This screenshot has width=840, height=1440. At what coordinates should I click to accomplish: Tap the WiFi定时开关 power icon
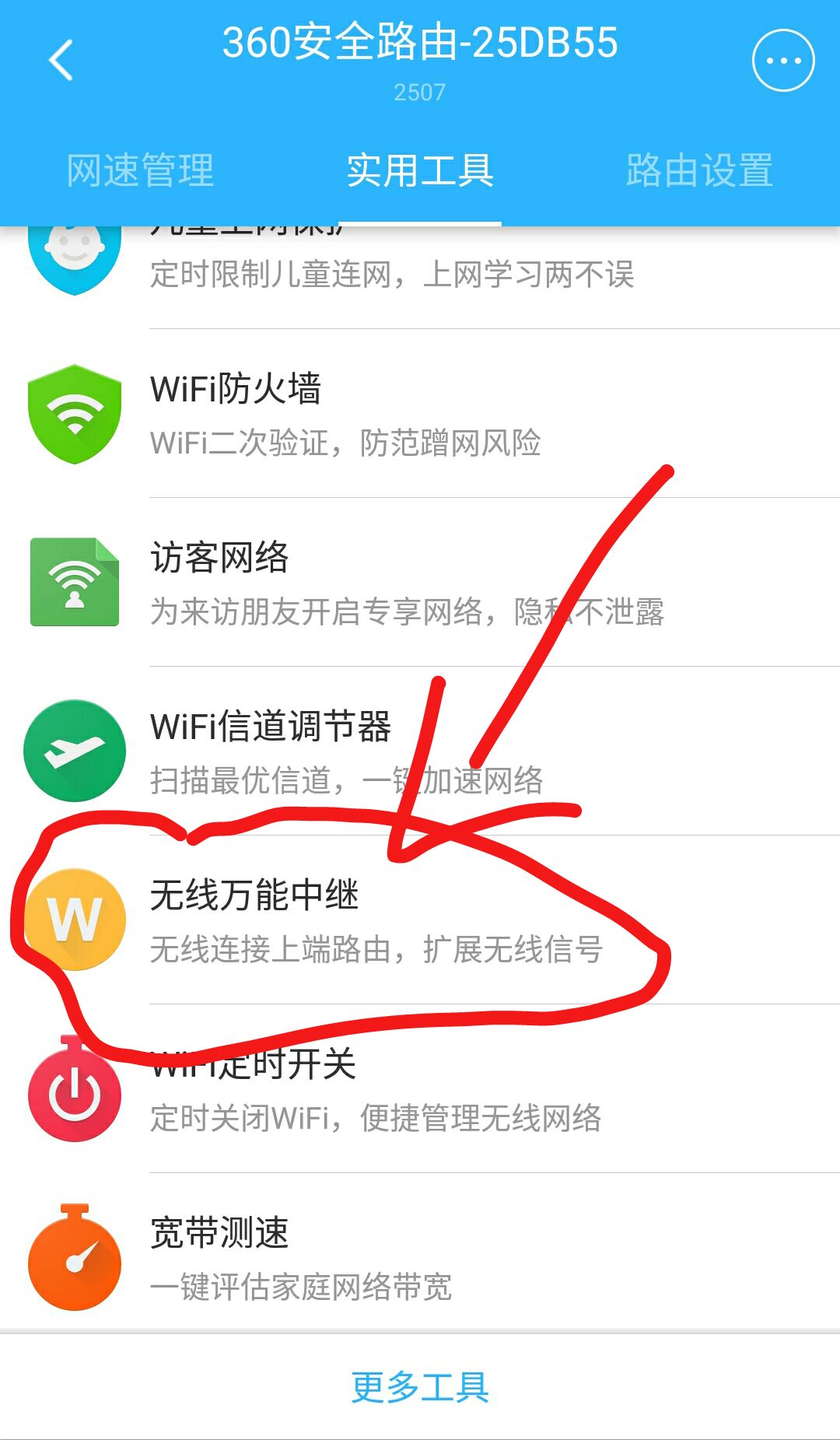click(x=74, y=1091)
